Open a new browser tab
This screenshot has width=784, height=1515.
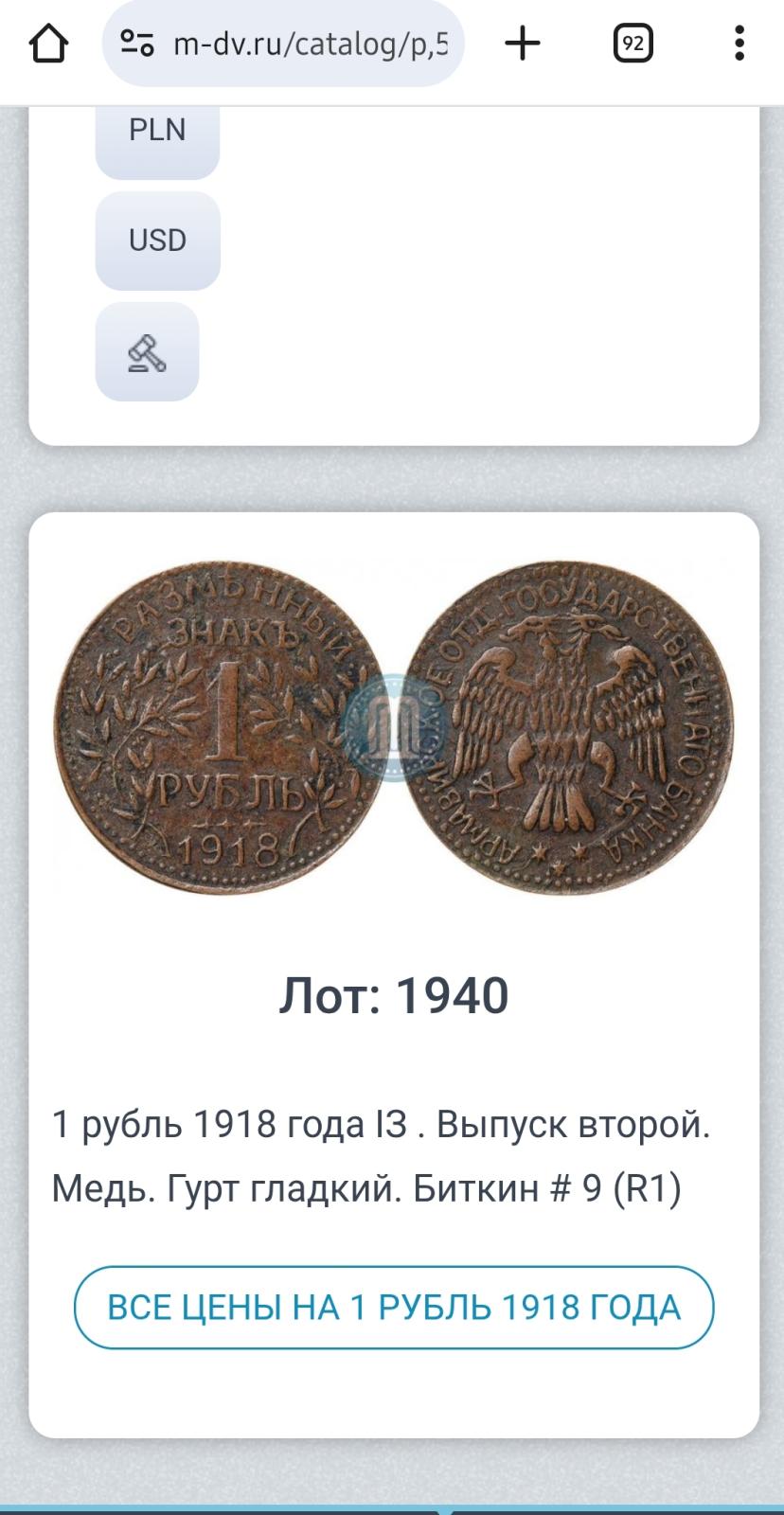click(523, 44)
